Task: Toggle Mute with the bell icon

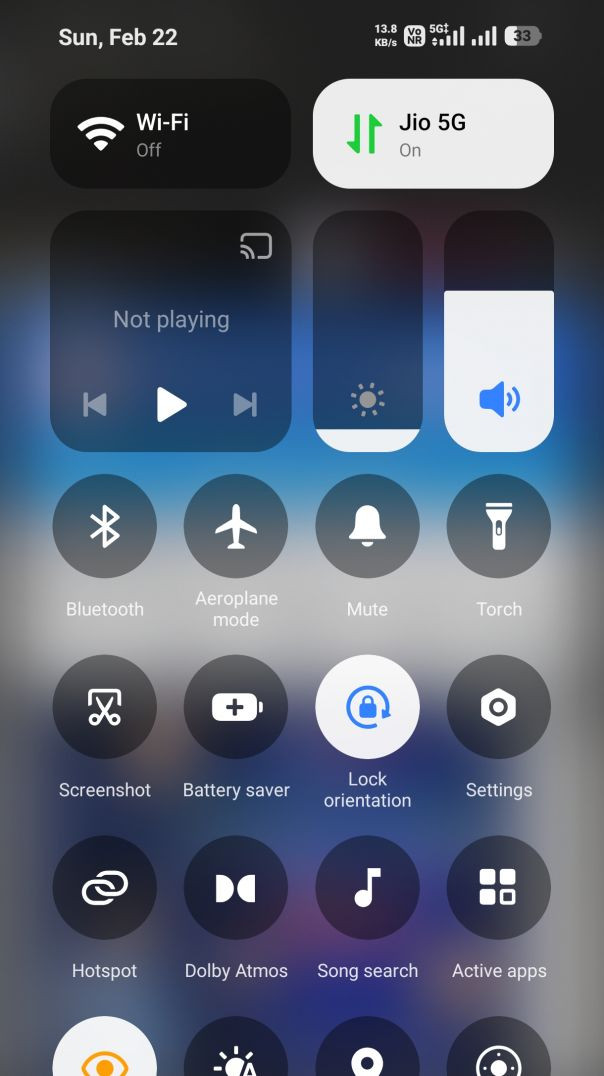Action: pos(367,526)
